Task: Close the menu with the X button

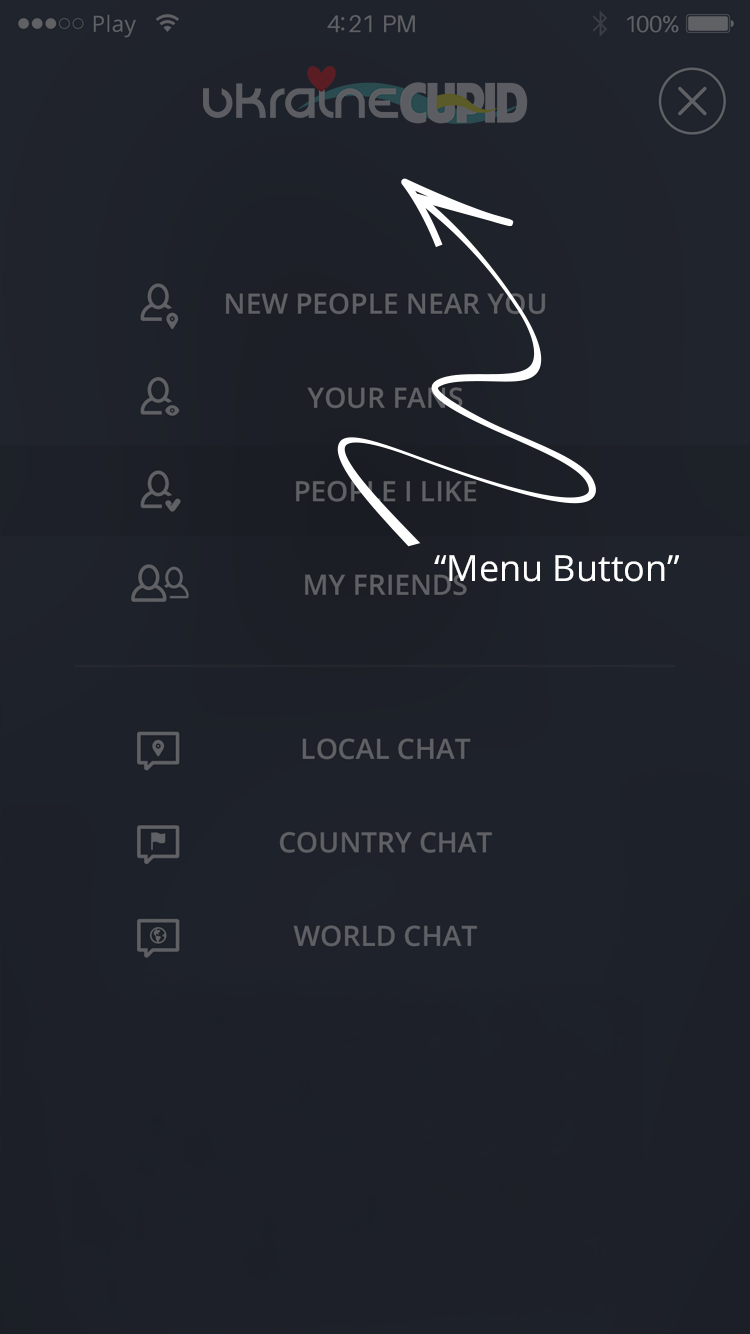Action: pyautogui.click(x=691, y=101)
